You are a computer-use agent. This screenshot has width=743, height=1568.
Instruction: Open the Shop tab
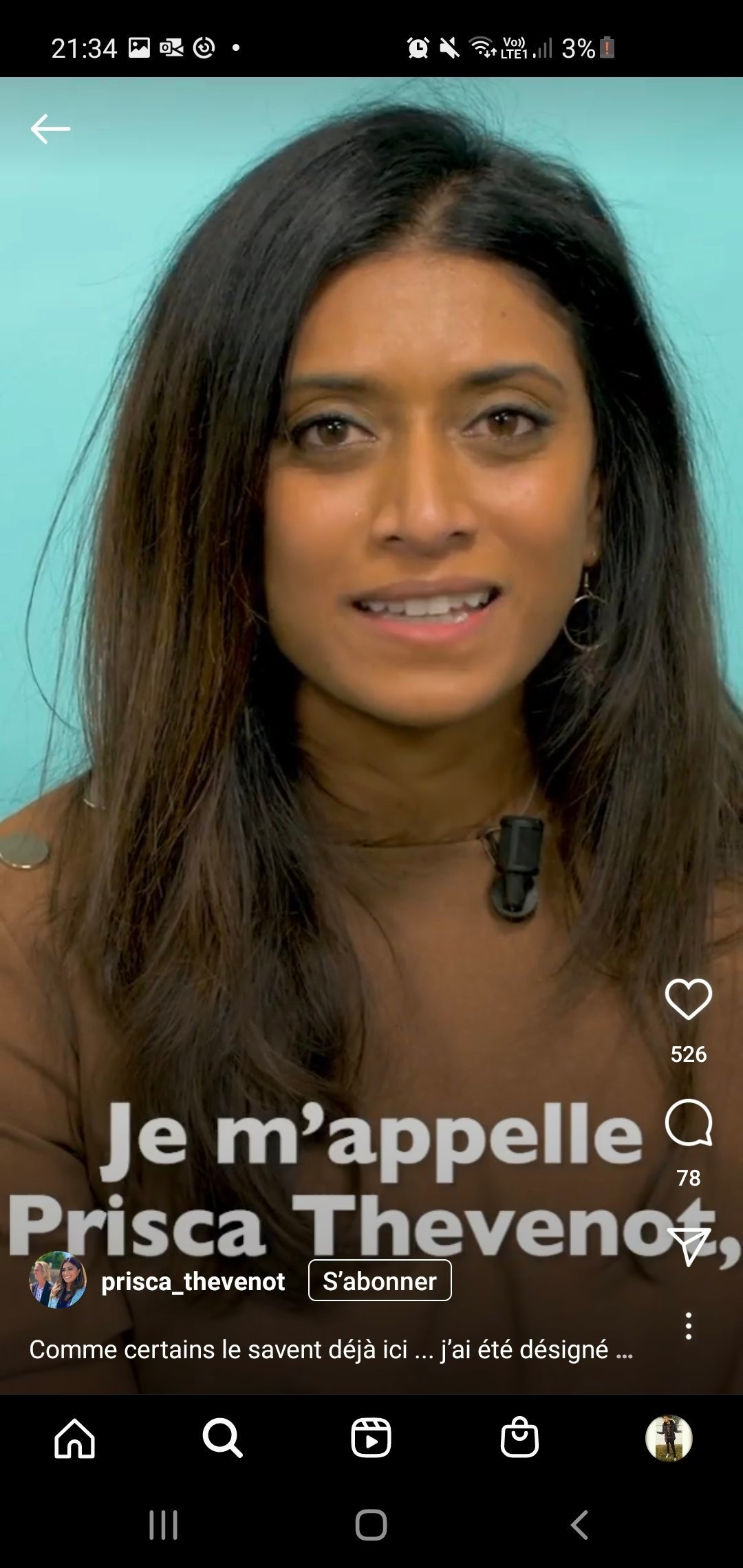[519, 1438]
